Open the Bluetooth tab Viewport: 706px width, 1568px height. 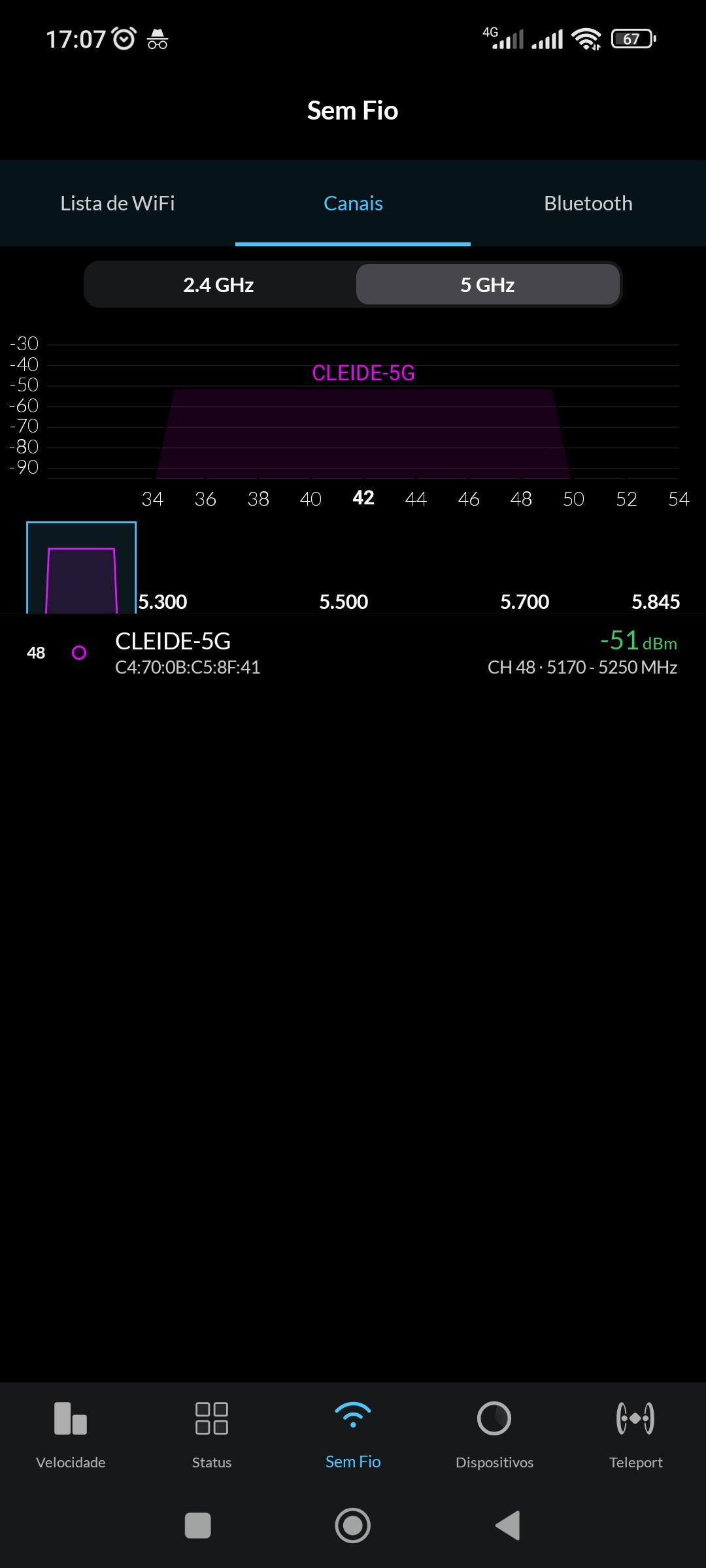coord(588,203)
